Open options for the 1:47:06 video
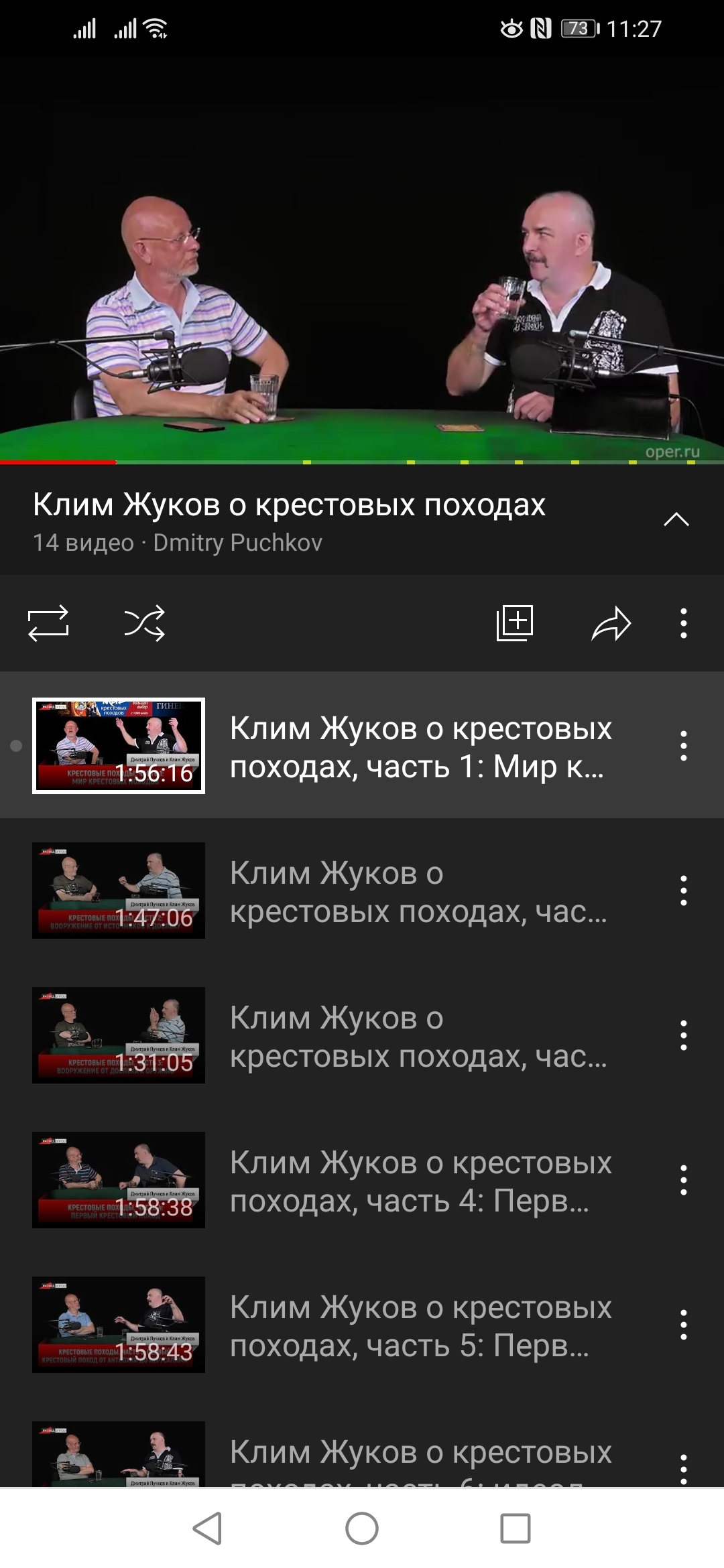 coord(683,891)
